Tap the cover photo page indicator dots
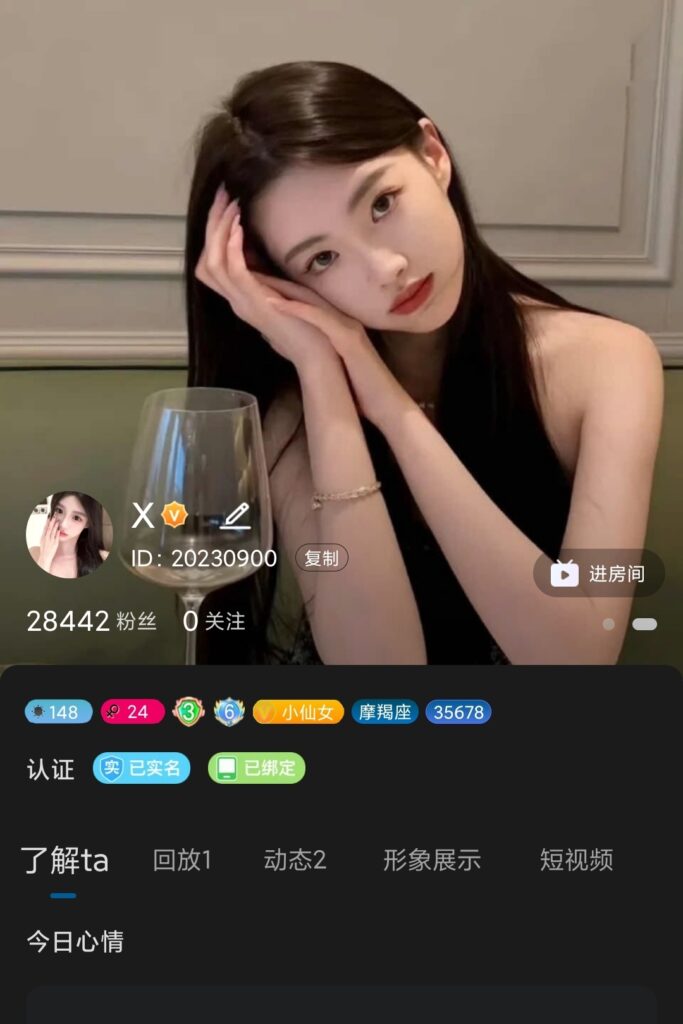This screenshot has height=1024, width=683. point(630,624)
